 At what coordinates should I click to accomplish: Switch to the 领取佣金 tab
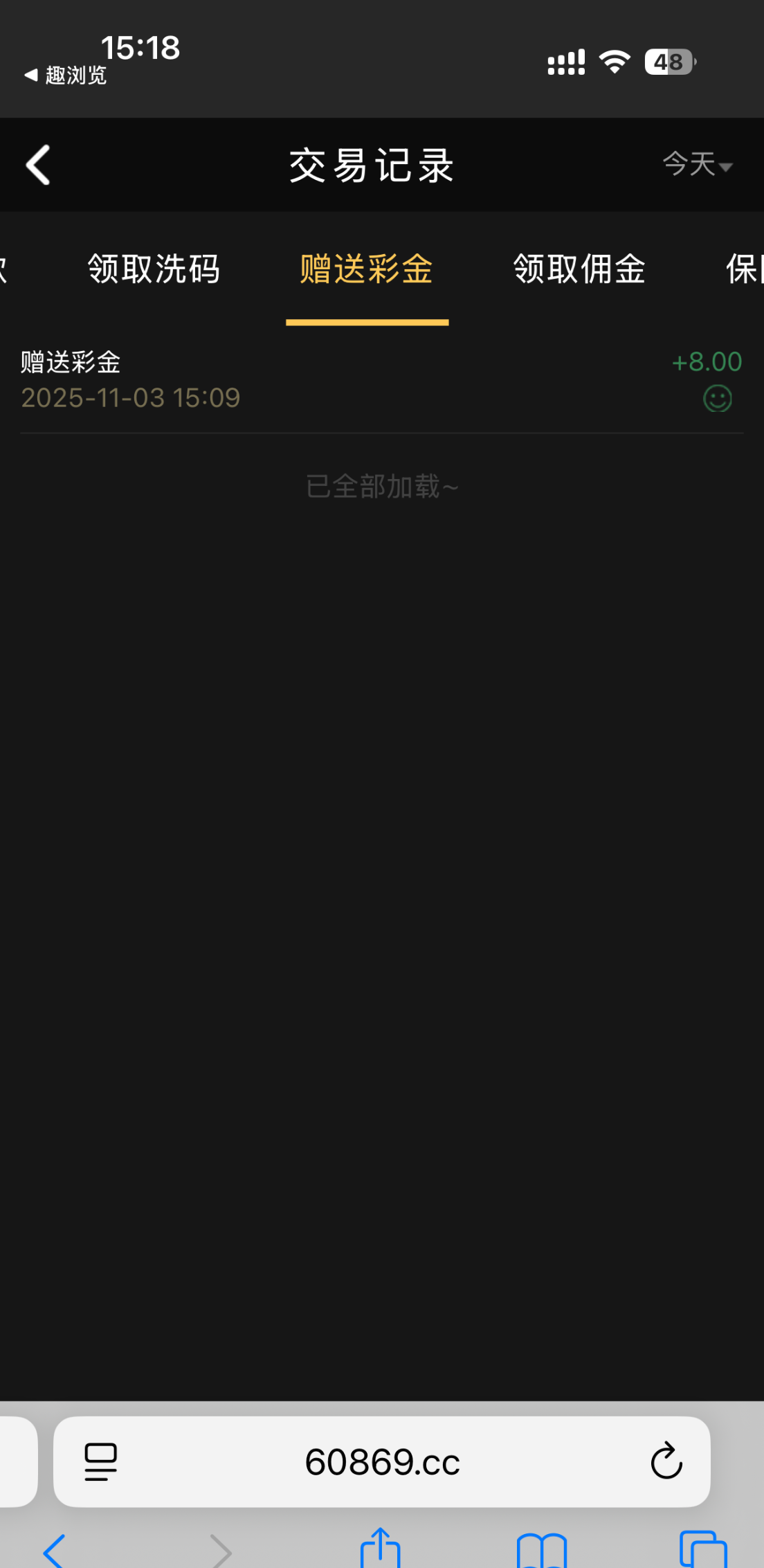point(579,269)
